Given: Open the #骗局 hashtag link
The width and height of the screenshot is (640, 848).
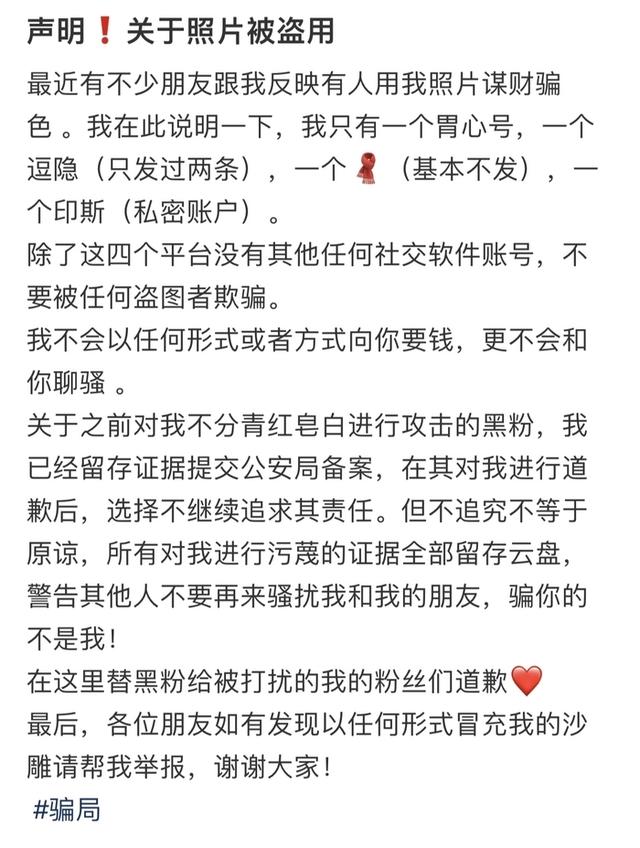Looking at the screenshot, I should pos(66,809).
